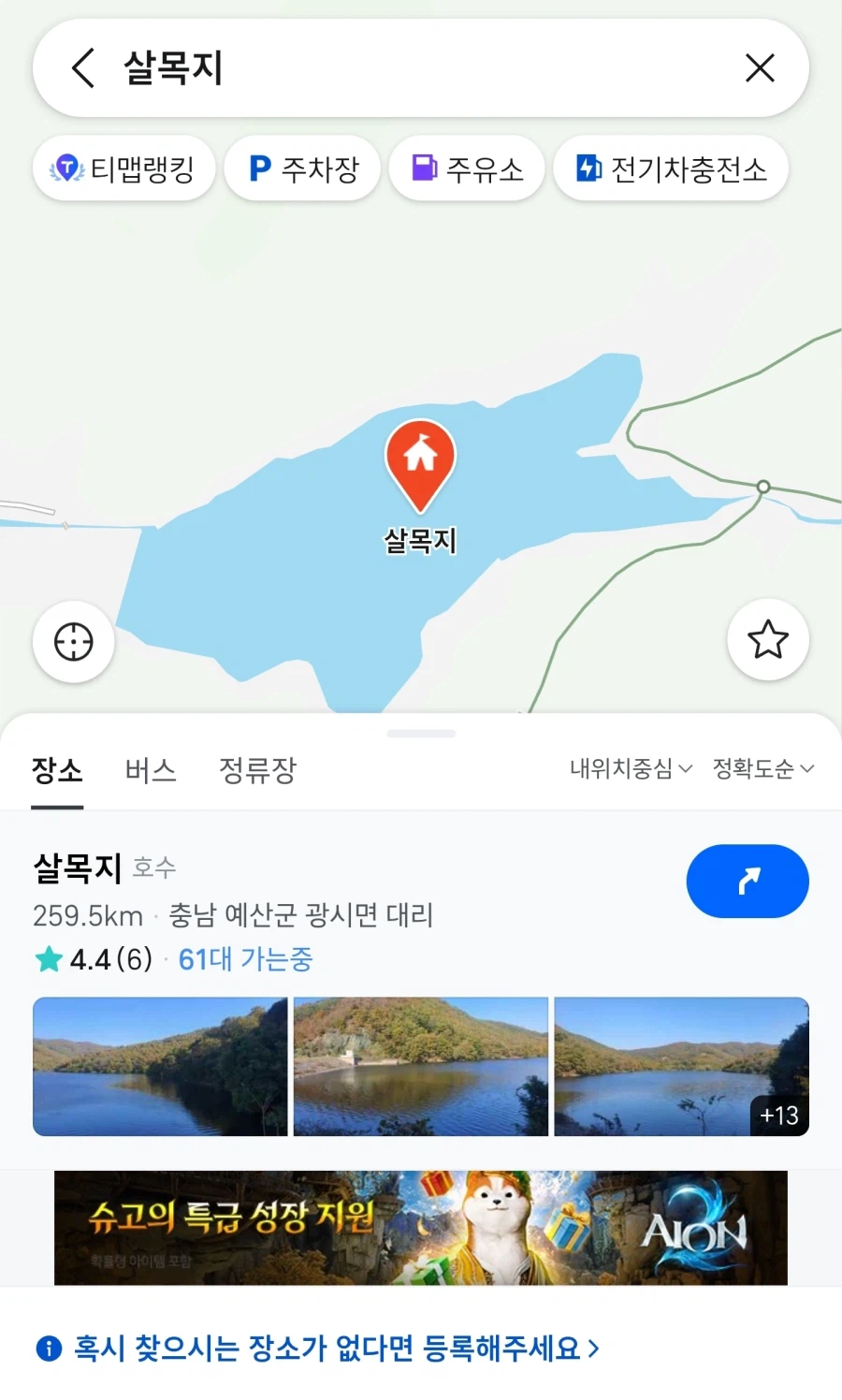Select the 주유소 gas station filter
The height and width of the screenshot is (1400, 842).
tap(467, 168)
